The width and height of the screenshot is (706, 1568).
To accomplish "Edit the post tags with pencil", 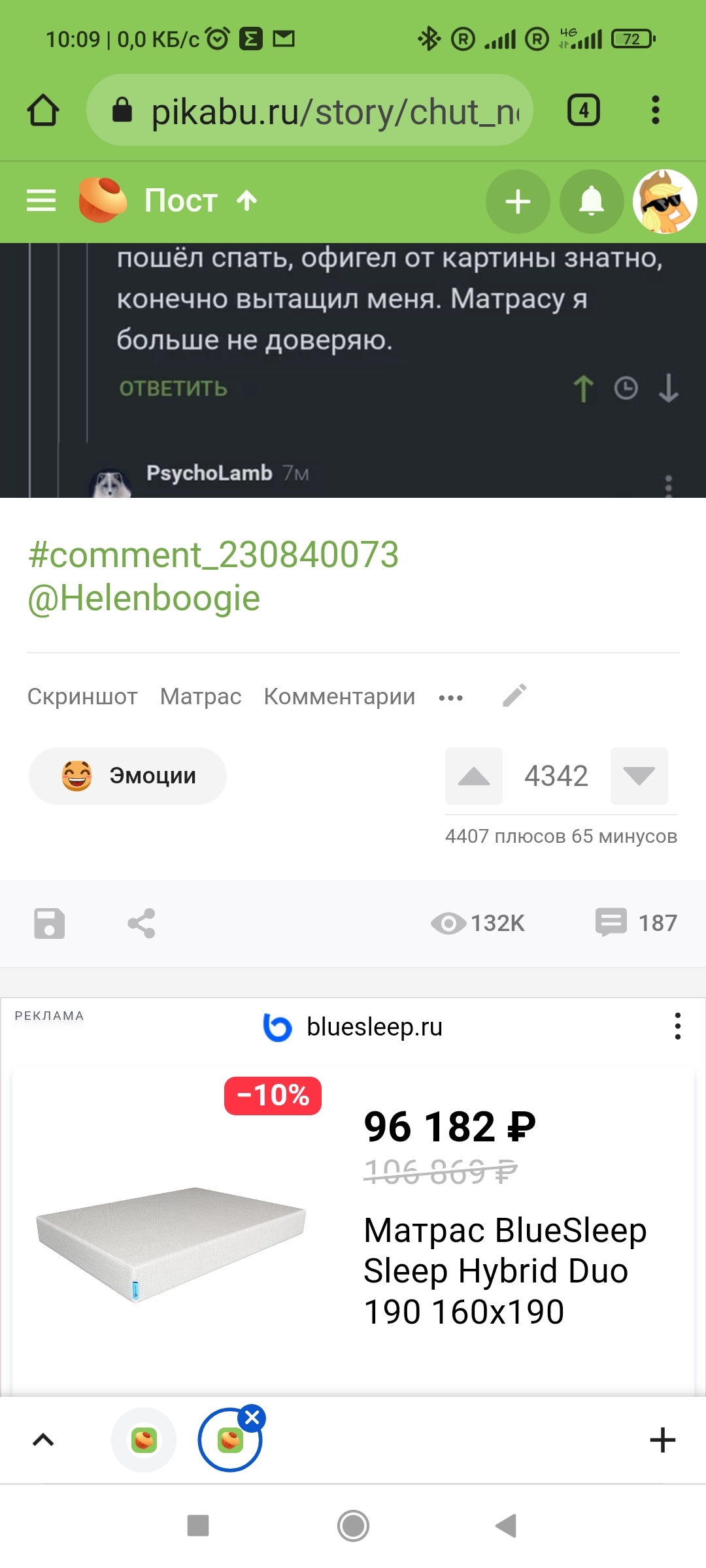I will coord(514,696).
